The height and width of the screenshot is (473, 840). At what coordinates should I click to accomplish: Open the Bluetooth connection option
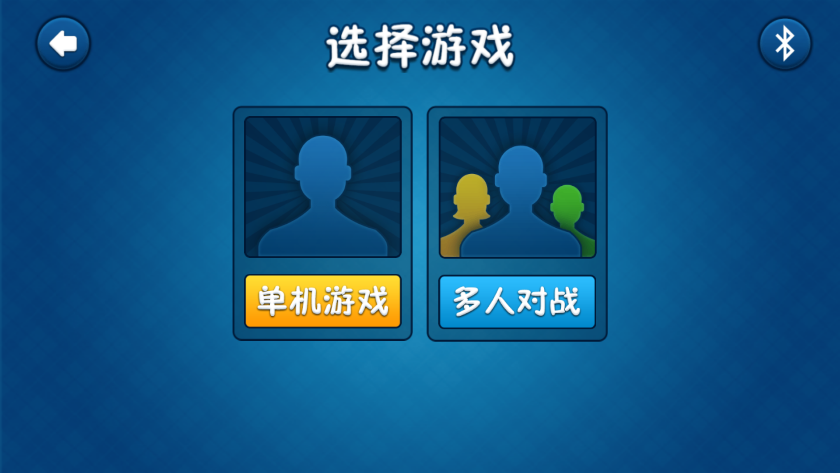pyautogui.click(x=785, y=43)
